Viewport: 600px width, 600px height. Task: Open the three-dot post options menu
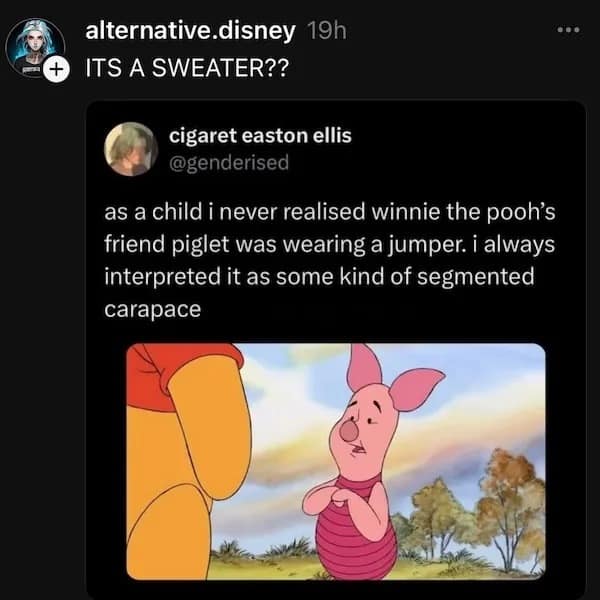(567, 31)
